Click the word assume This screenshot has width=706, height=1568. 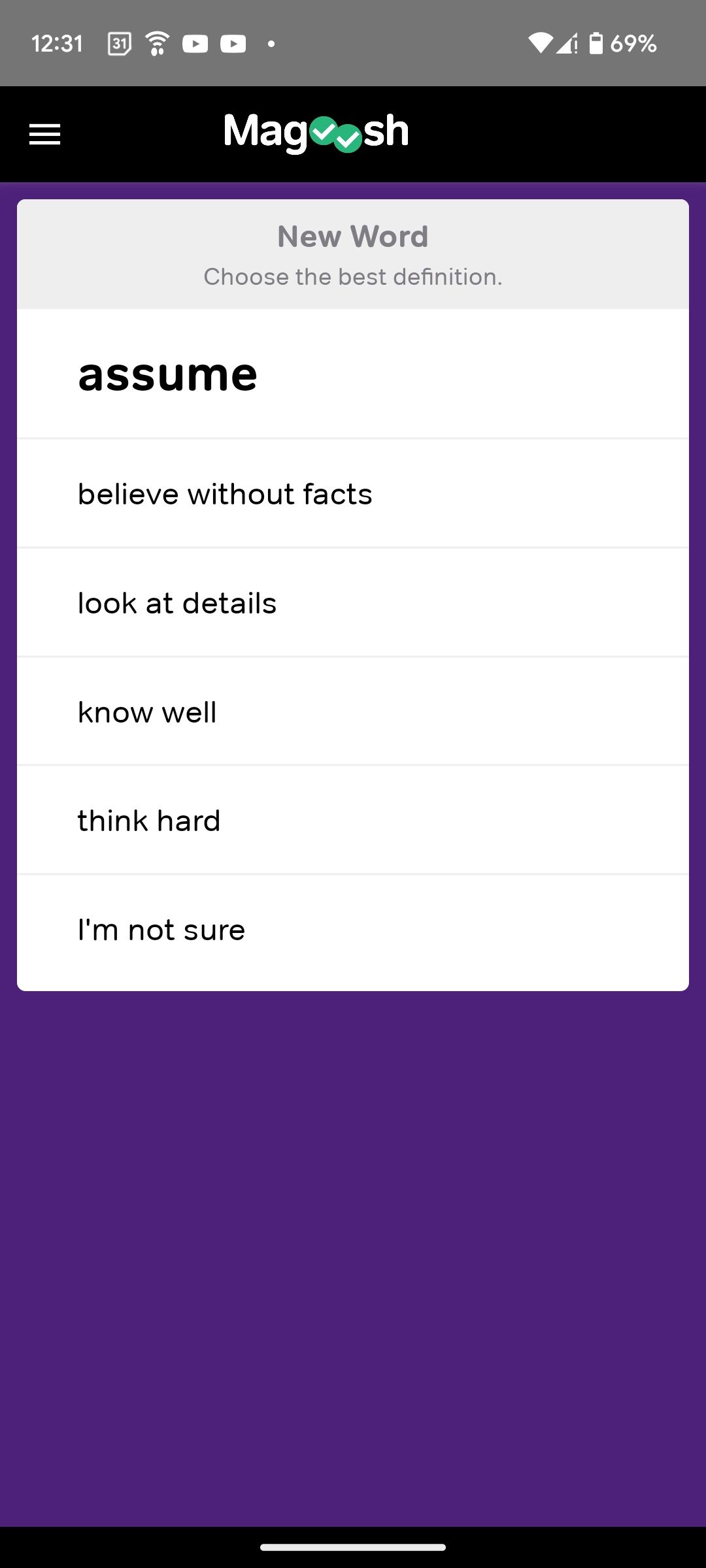(167, 374)
